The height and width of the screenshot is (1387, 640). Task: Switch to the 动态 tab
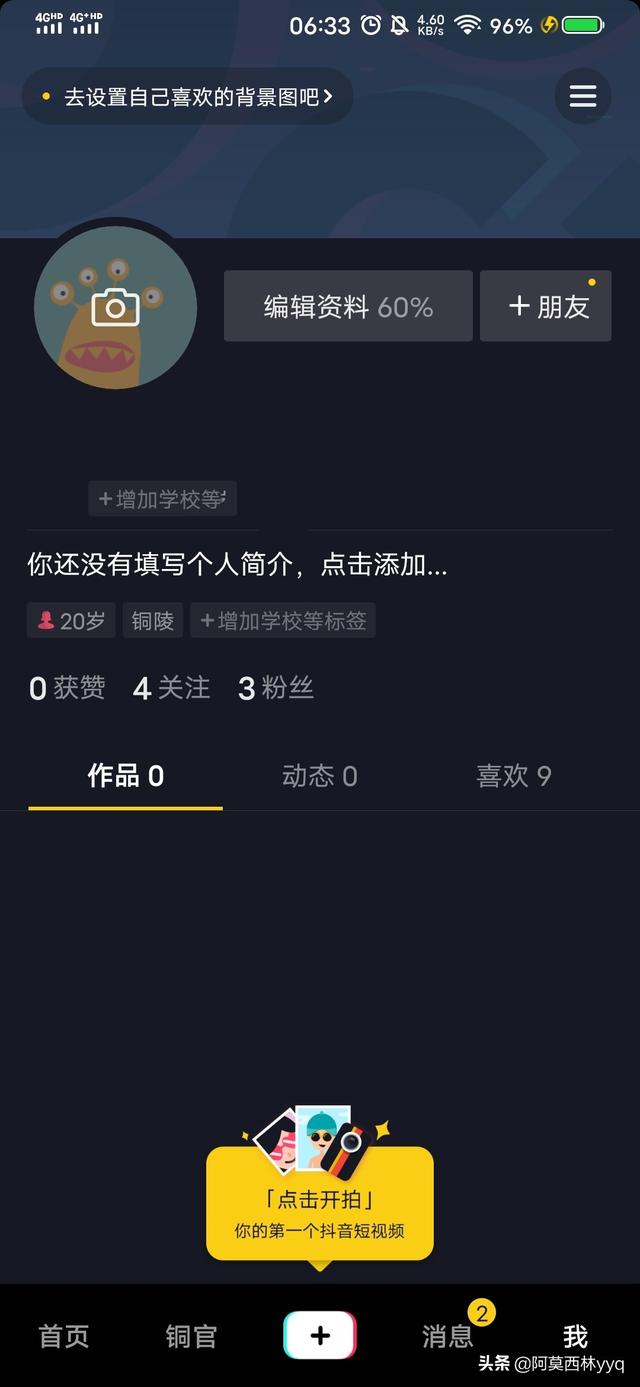319,776
